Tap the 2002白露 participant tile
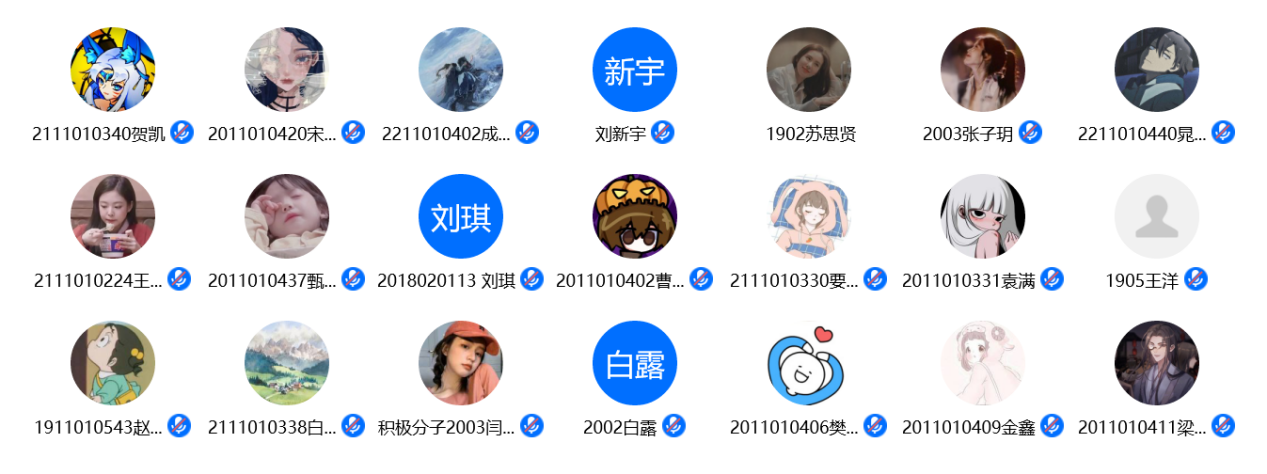Image resolution: width=1267 pixels, height=474 pixels. pos(634,364)
